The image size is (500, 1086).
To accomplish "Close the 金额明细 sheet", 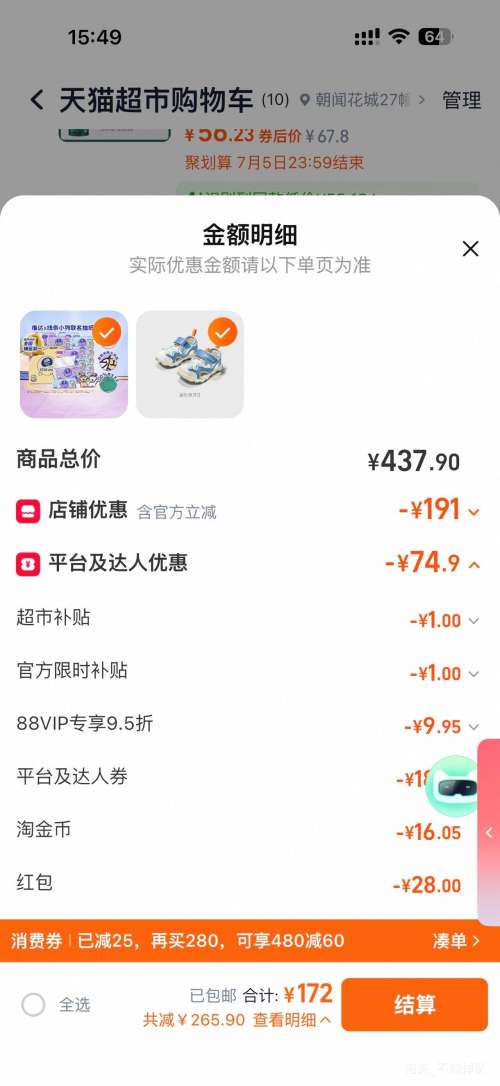I will pos(470,249).
